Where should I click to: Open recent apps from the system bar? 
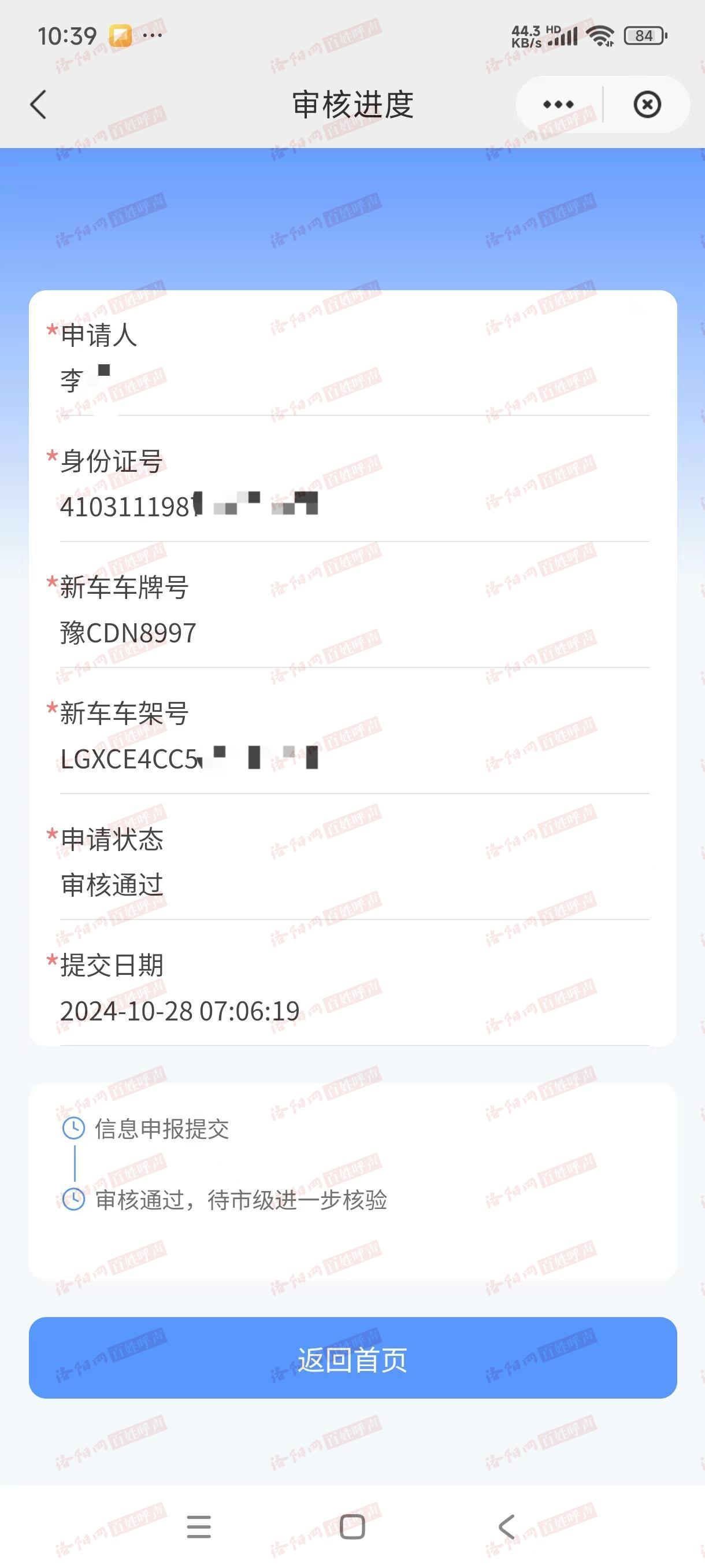coord(199,1527)
